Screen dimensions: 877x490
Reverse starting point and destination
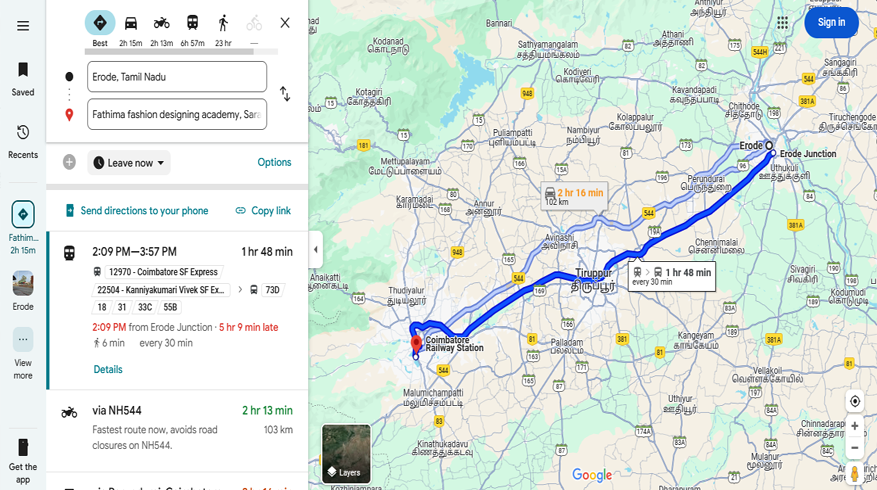[285, 94]
